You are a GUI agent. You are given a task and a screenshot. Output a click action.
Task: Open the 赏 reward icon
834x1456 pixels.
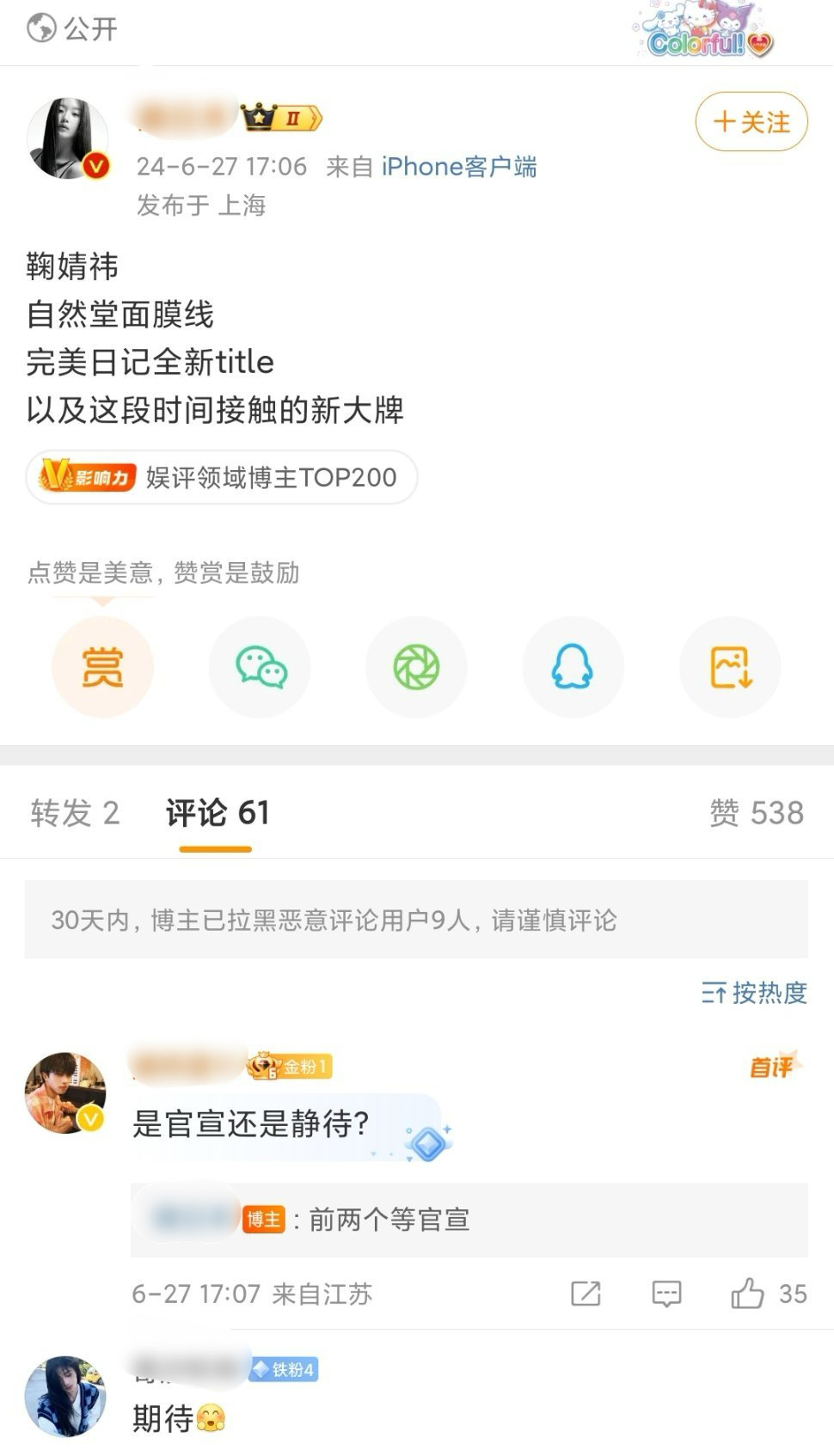pyautogui.click(x=102, y=666)
